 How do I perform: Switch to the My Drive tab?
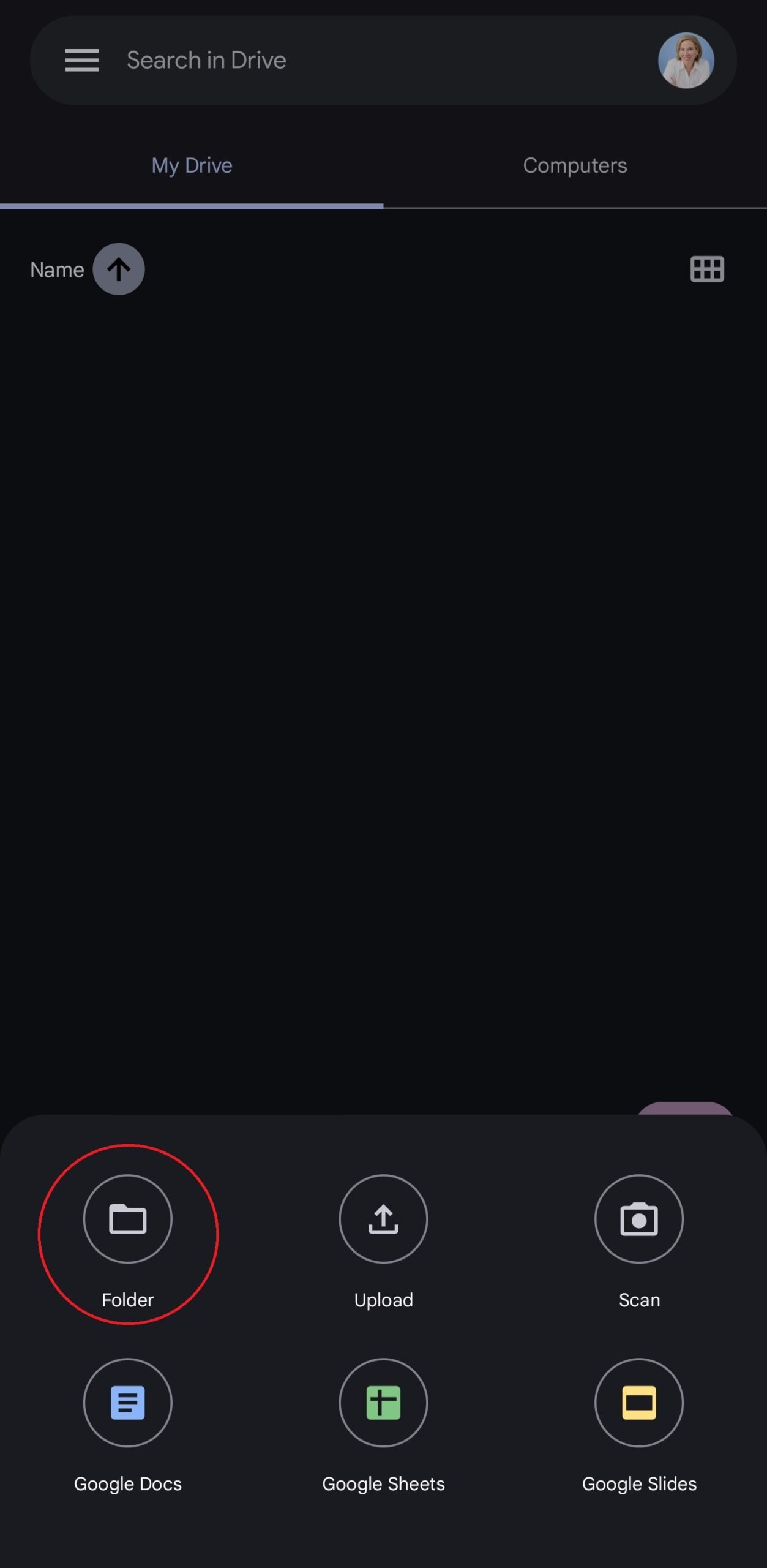click(192, 165)
